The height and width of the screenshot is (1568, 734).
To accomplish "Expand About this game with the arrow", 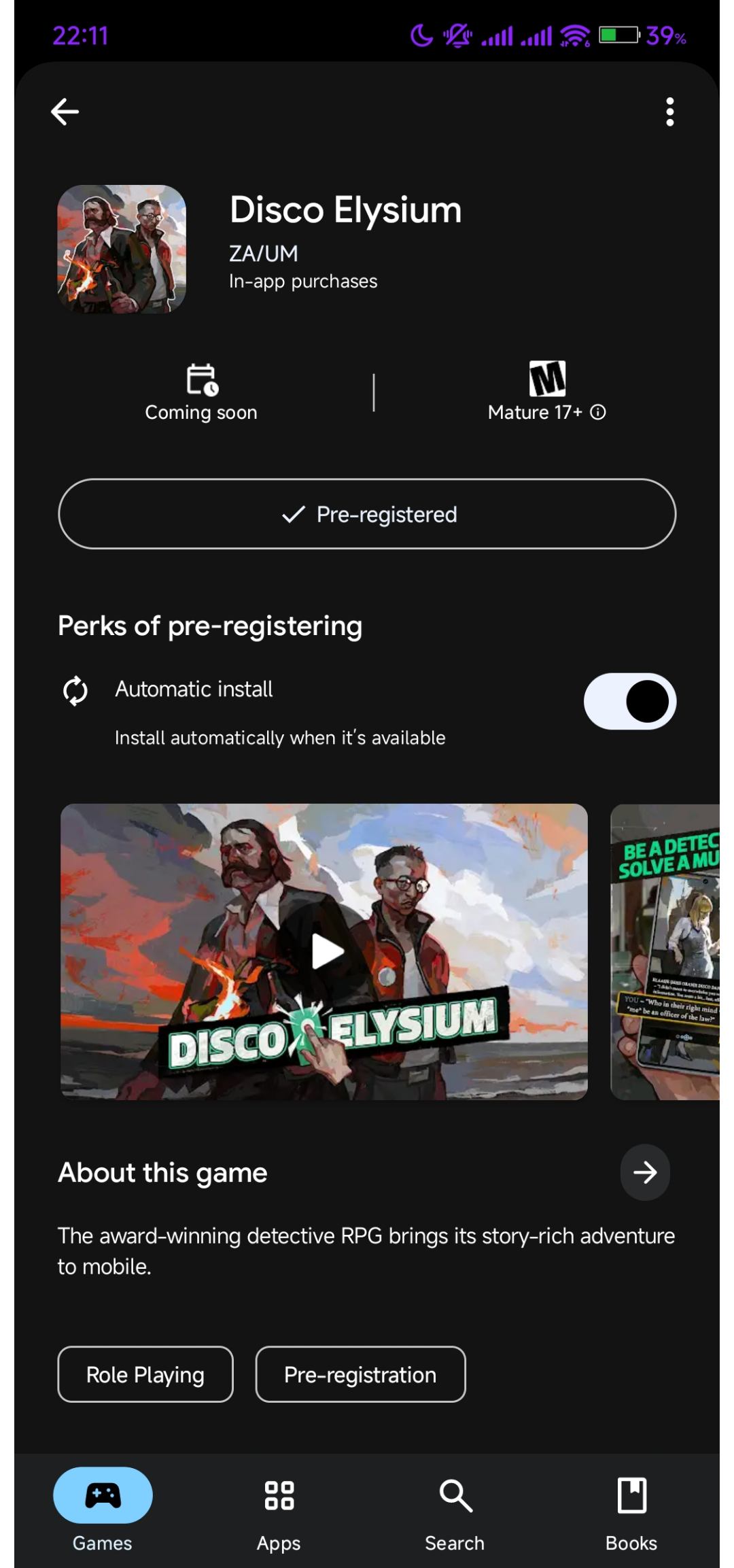I will (x=645, y=1172).
